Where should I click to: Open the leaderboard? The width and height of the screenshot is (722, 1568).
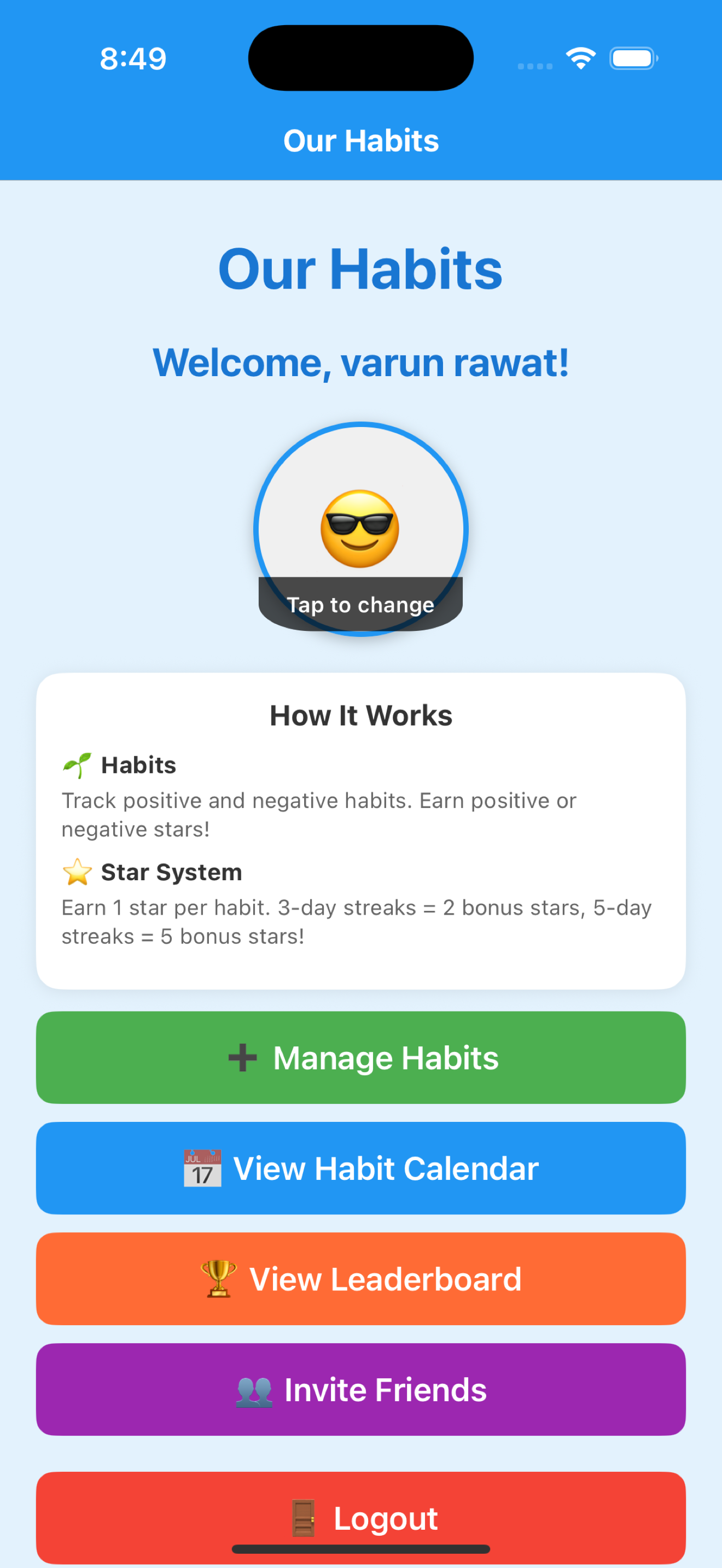[x=360, y=1278]
